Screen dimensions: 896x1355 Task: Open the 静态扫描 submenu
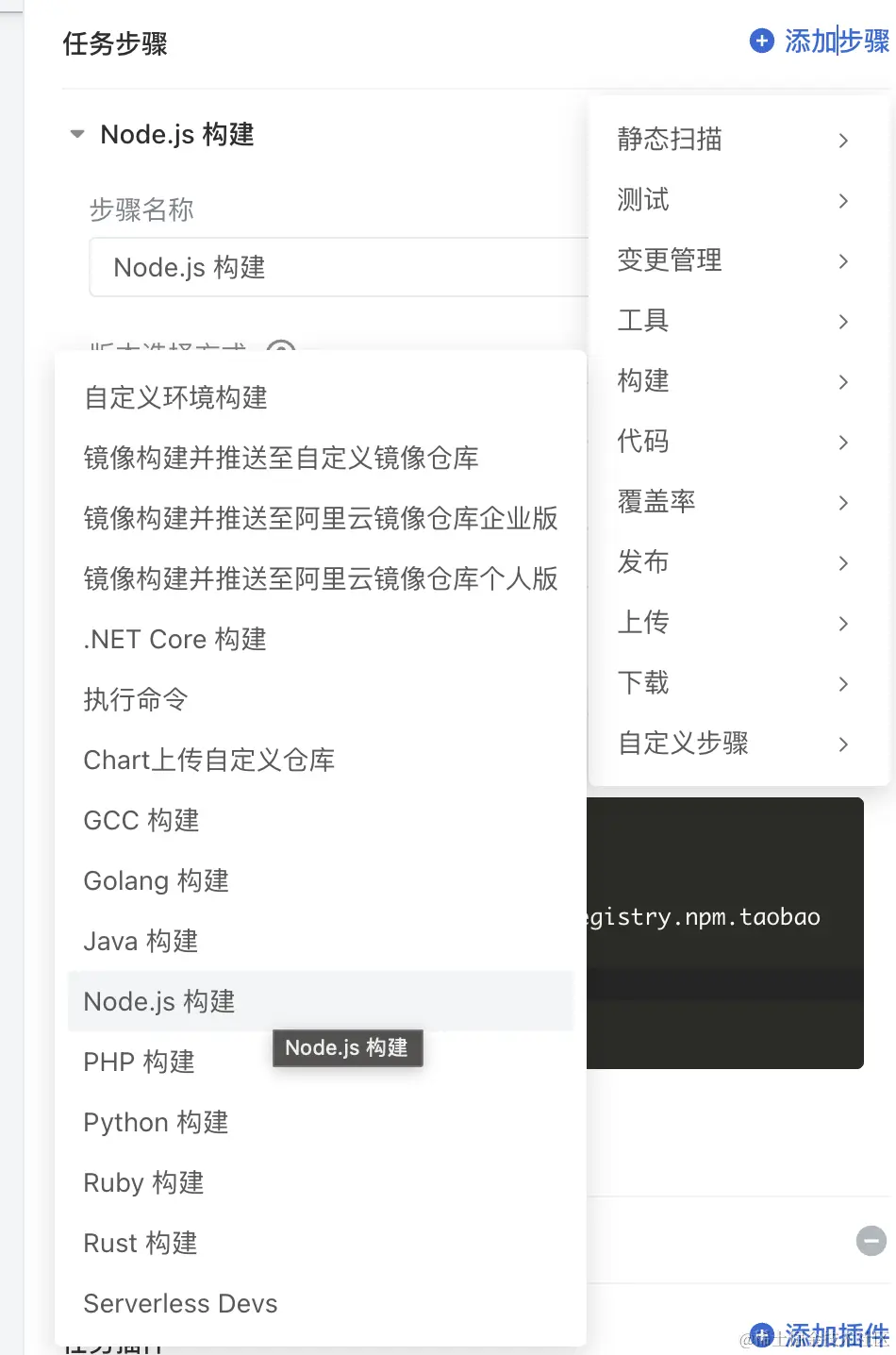(x=733, y=140)
